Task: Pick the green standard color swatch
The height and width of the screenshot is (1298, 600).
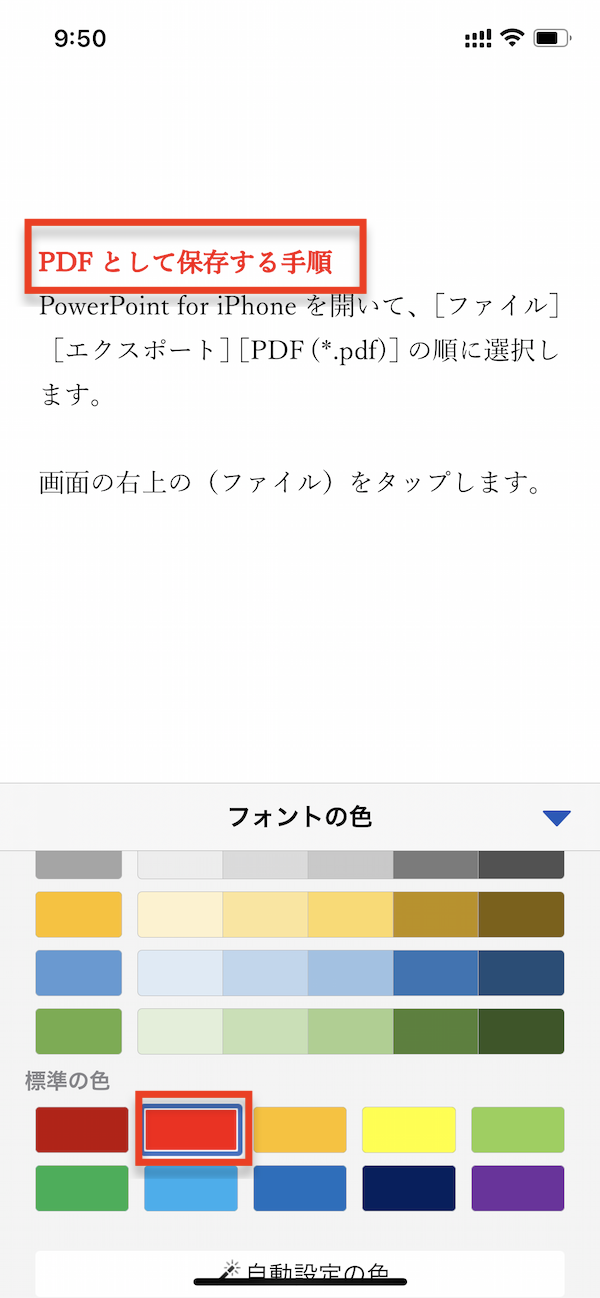Action: point(82,1188)
